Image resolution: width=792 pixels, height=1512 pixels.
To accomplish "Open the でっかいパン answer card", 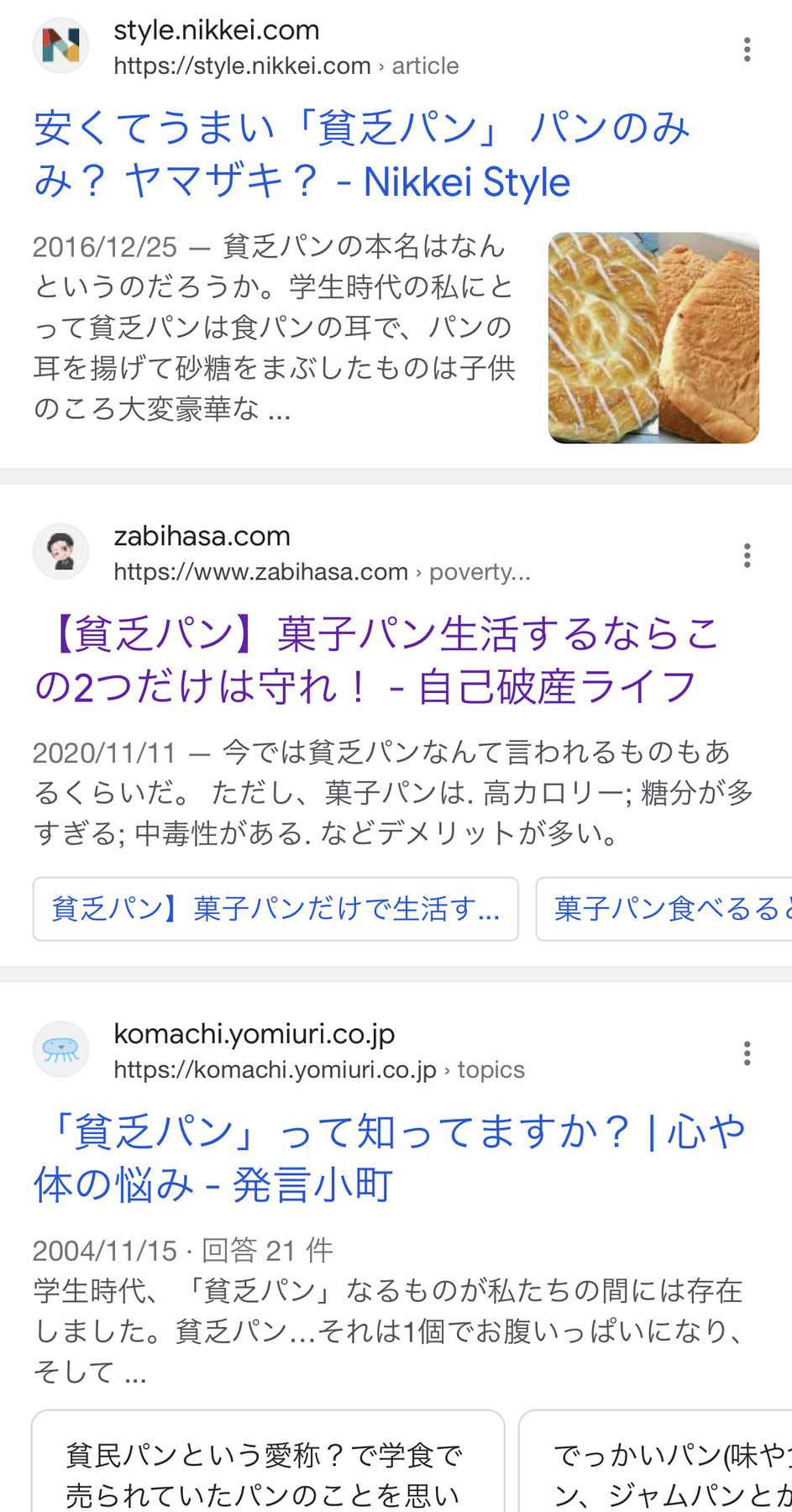I will tap(656, 1462).
